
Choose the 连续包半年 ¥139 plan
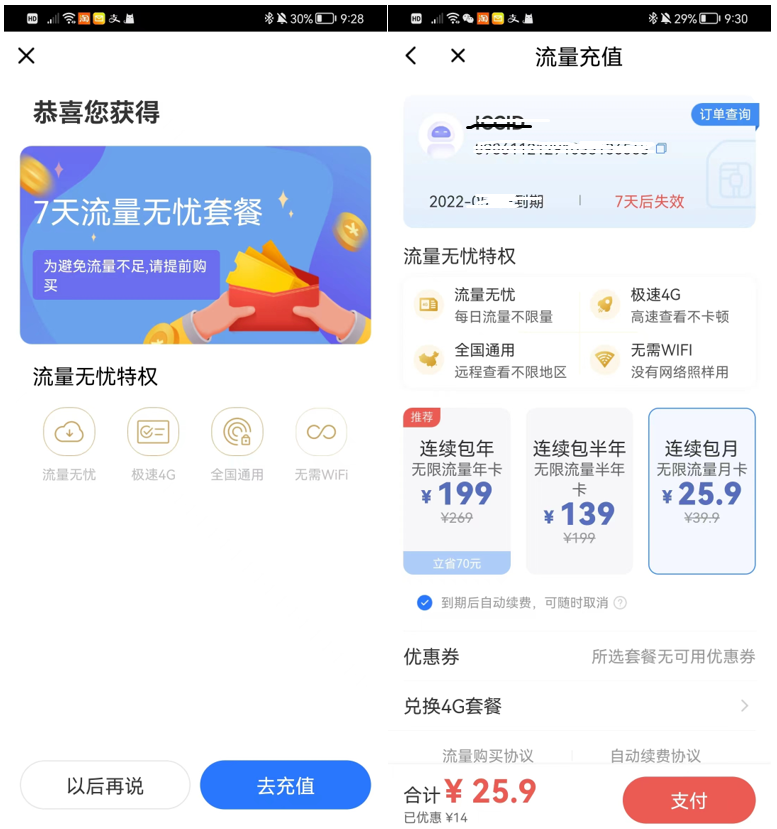point(579,490)
